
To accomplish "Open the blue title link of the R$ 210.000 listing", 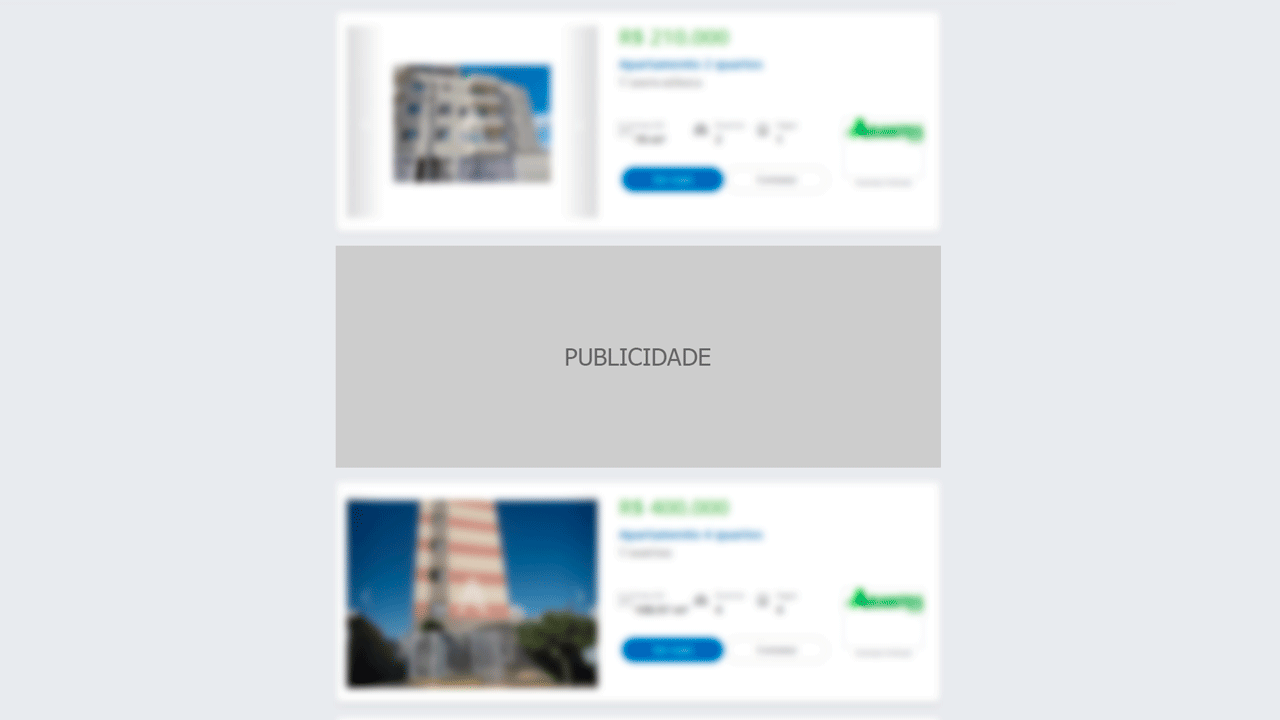I will coord(690,64).
